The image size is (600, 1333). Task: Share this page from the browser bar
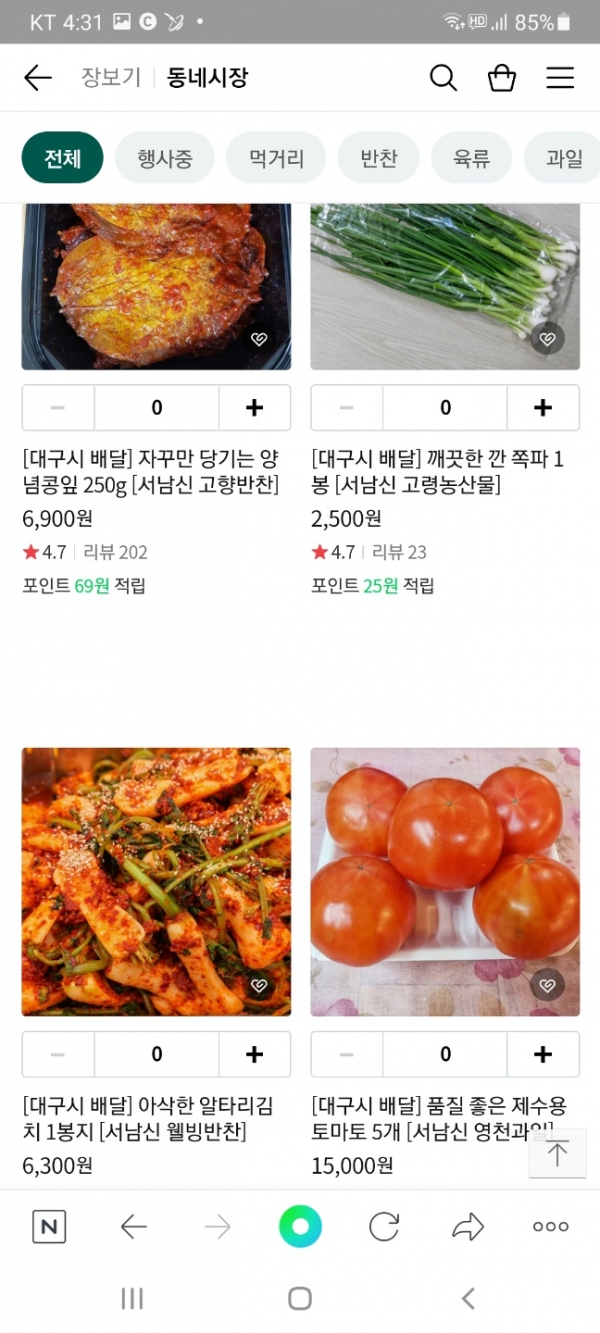(x=468, y=1226)
